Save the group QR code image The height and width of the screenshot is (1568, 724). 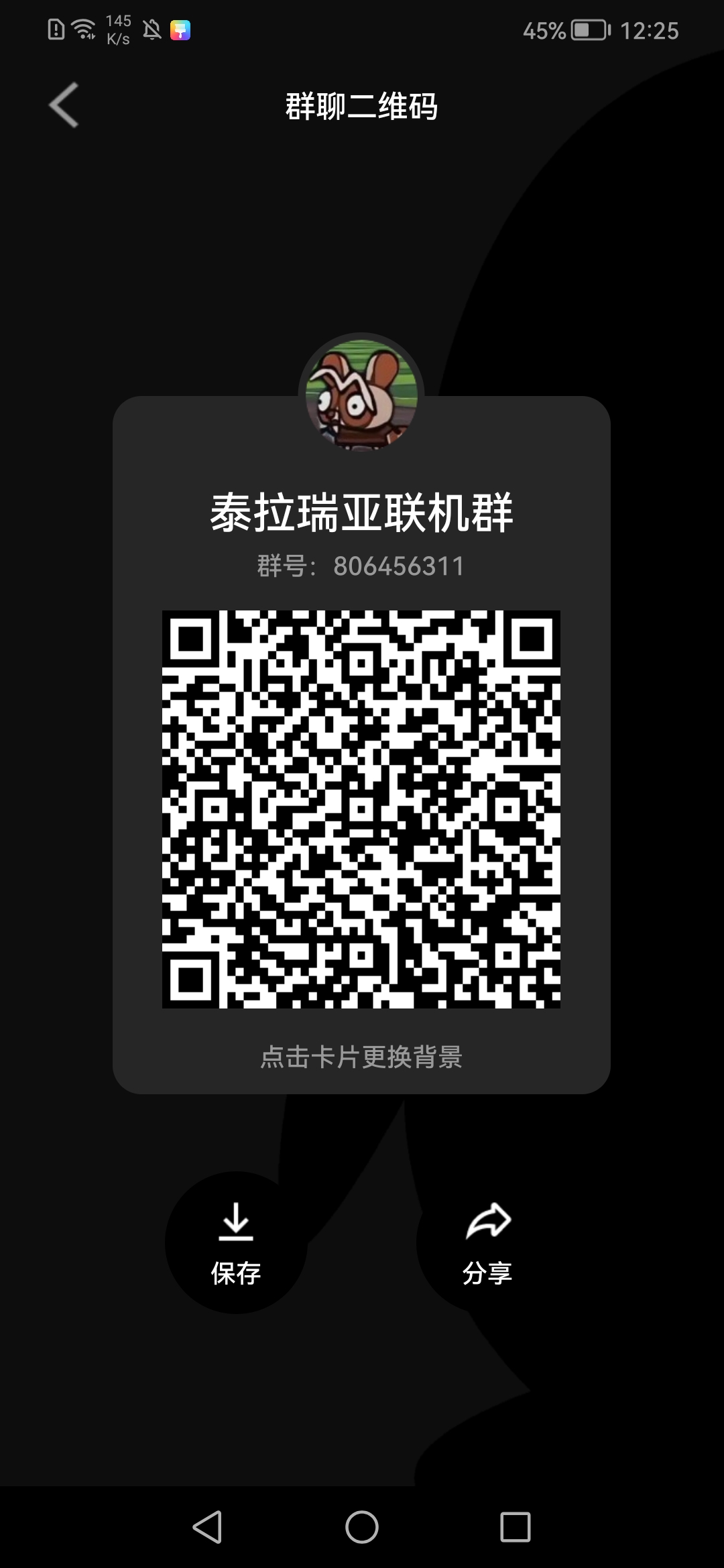[236, 1242]
